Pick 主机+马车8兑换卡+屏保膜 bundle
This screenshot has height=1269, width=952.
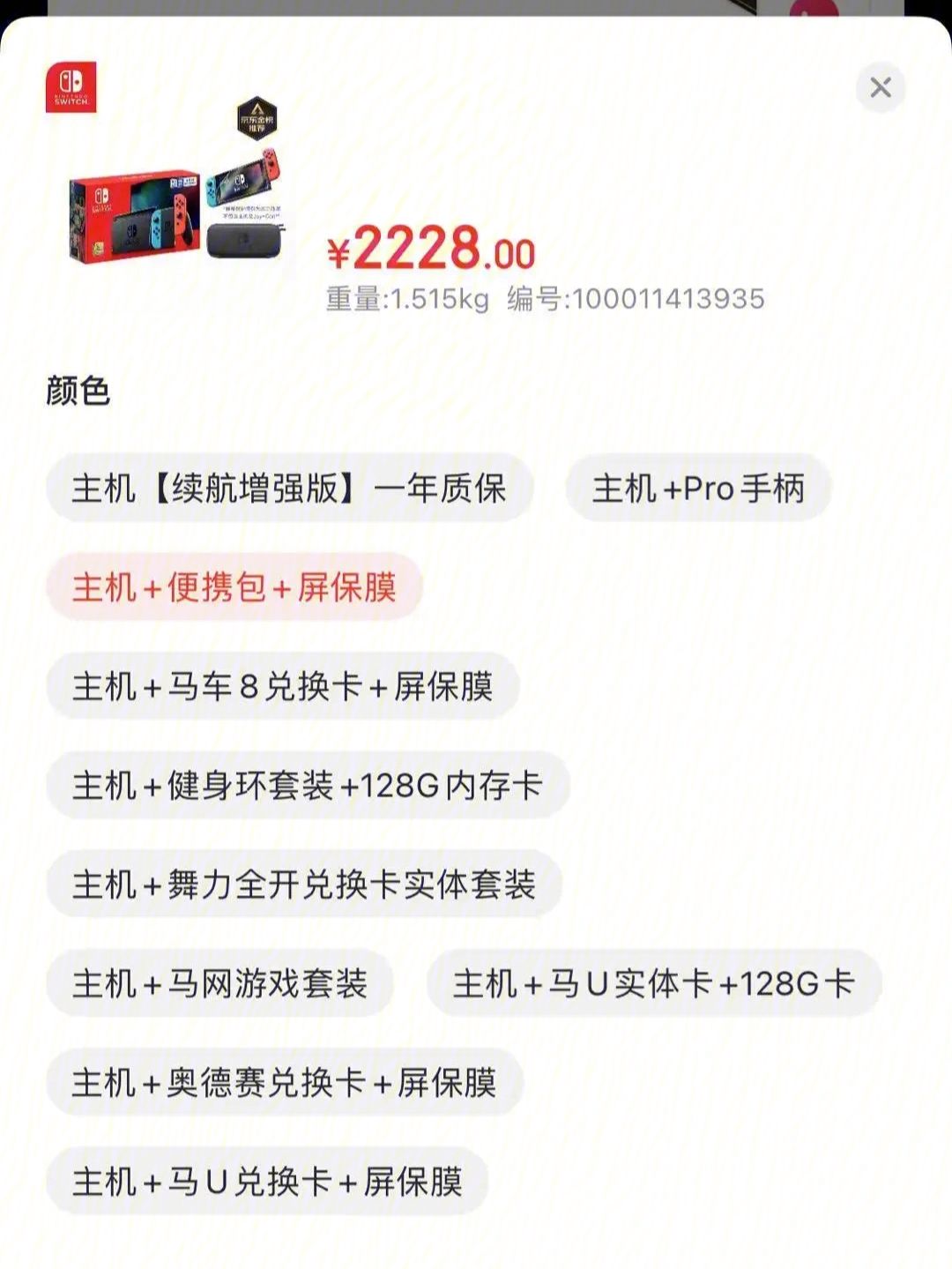click(x=282, y=686)
